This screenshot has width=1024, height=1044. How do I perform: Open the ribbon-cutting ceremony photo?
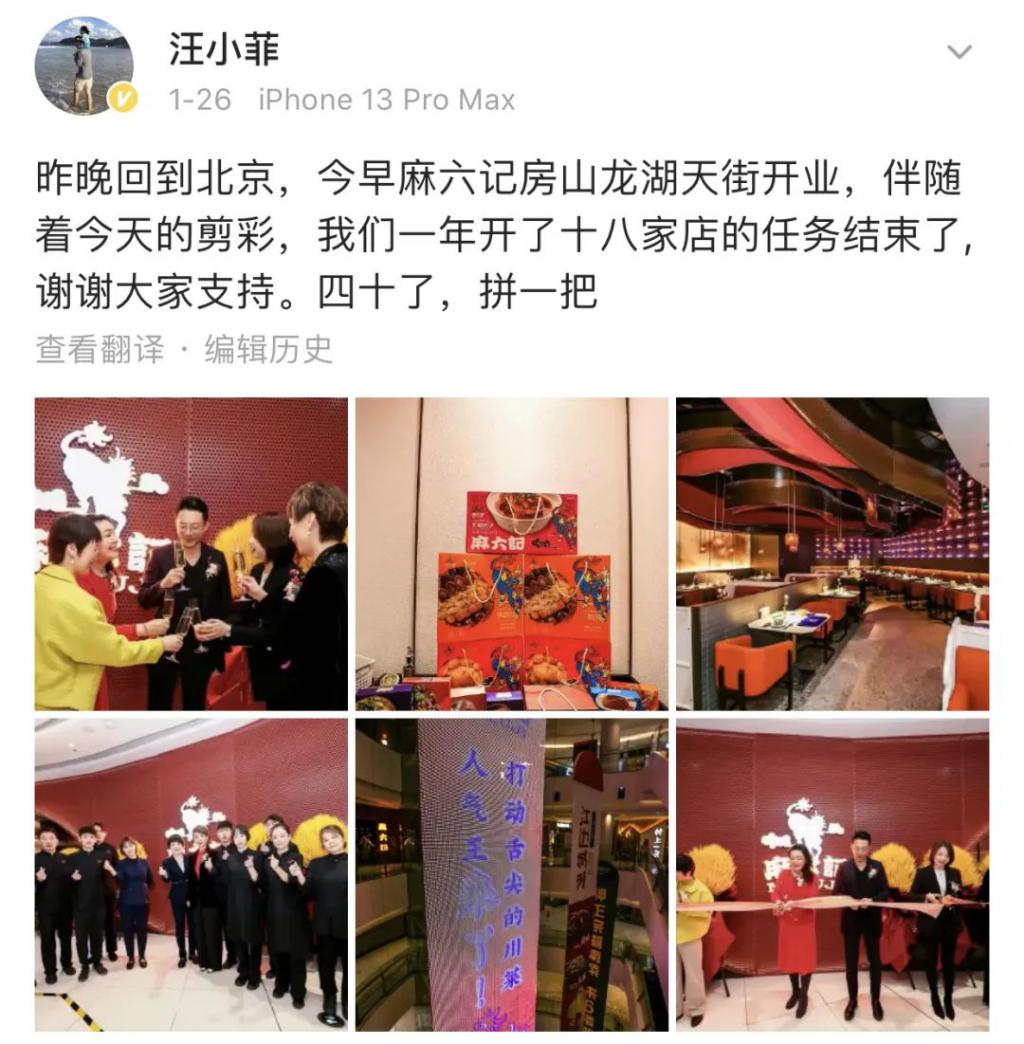[832, 873]
